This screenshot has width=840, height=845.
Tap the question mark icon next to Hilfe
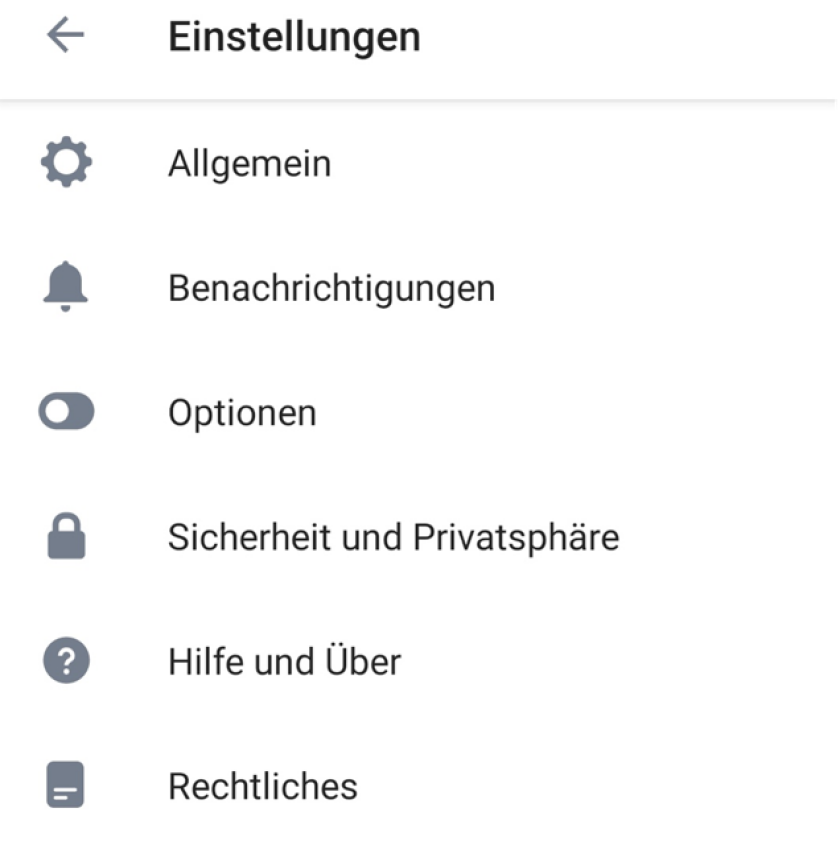point(65,660)
